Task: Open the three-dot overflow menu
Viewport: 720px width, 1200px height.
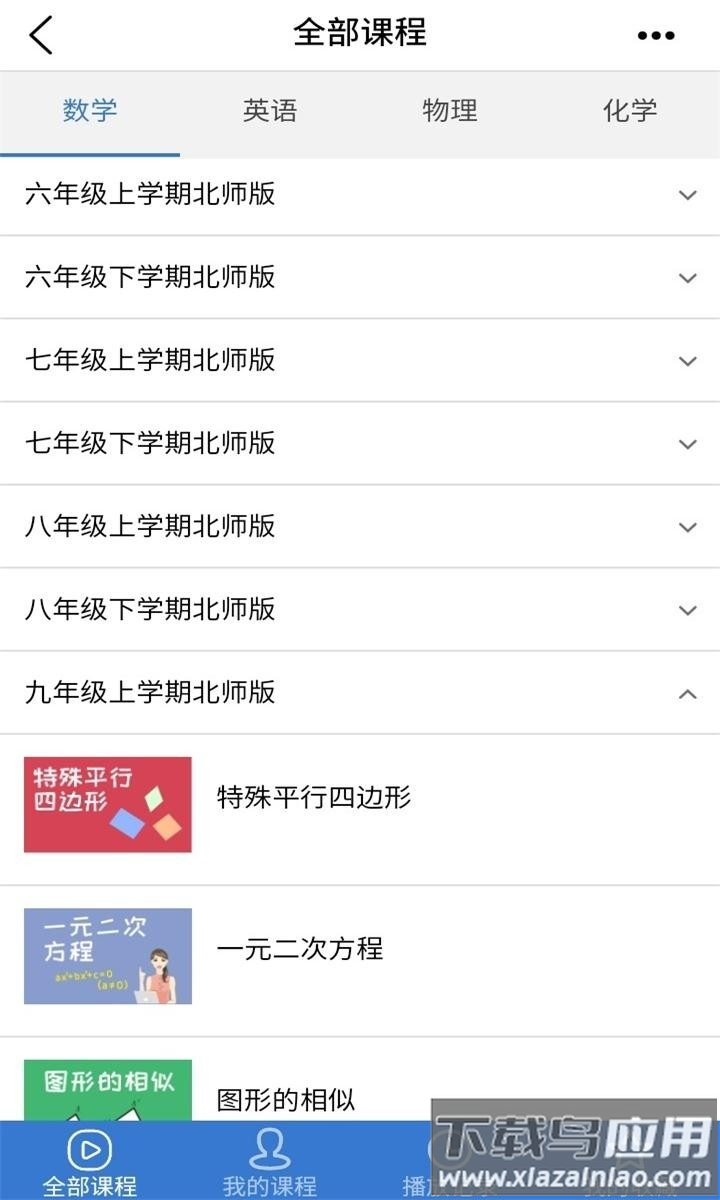Action: pyautogui.click(x=656, y=35)
